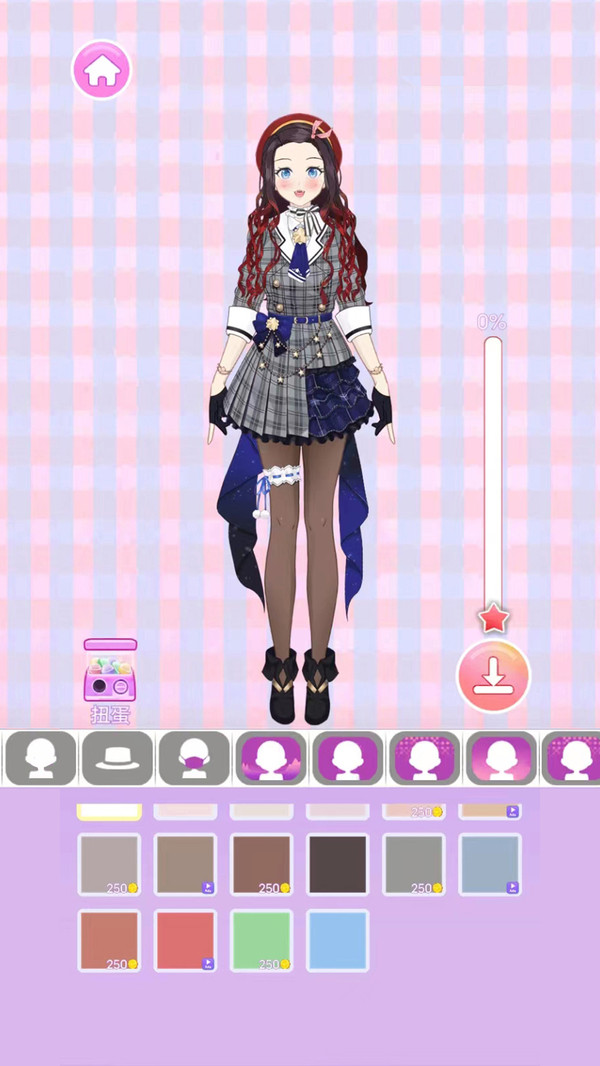Pick the reddish-brown swatch costing 250 coins
Image resolution: width=600 pixels, height=1066 pixels.
262,864
